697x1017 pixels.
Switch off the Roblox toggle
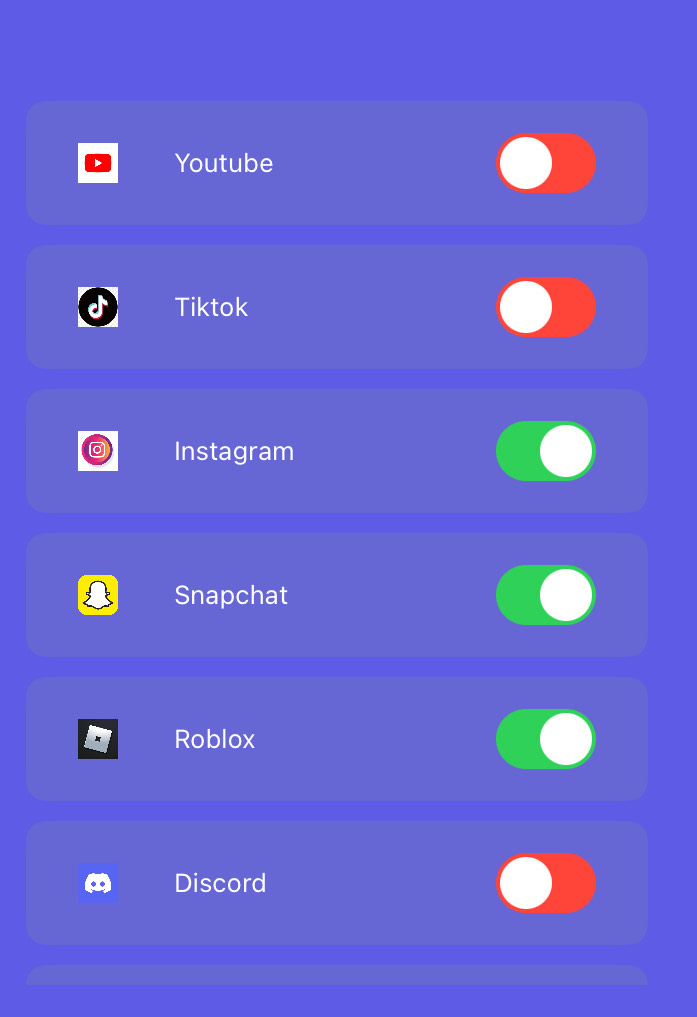point(545,739)
